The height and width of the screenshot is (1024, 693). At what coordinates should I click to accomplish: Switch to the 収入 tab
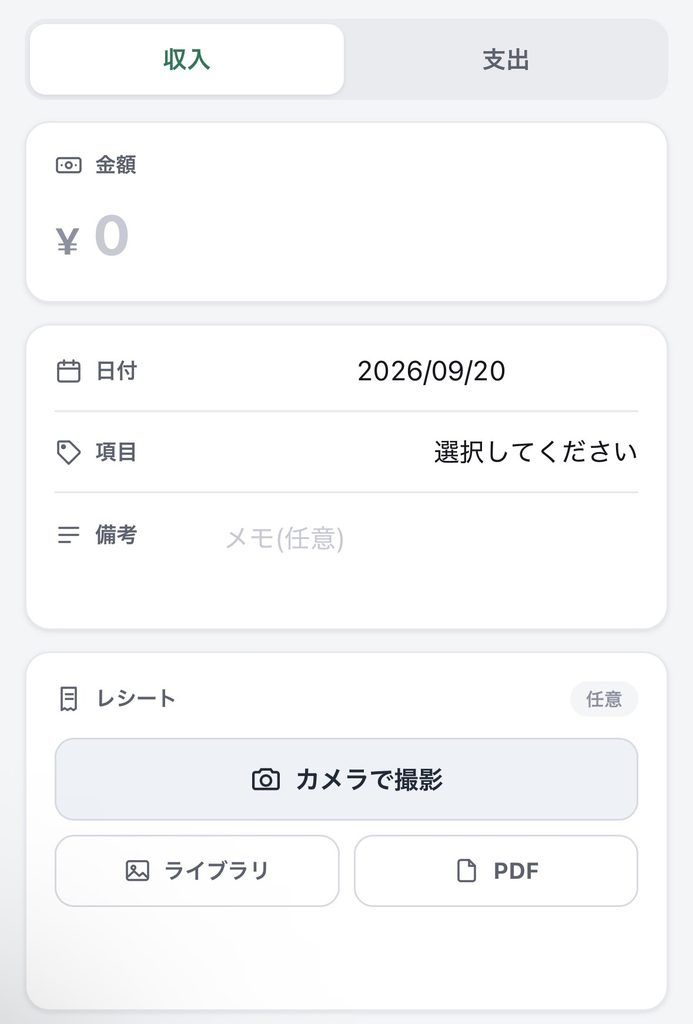[x=187, y=59]
